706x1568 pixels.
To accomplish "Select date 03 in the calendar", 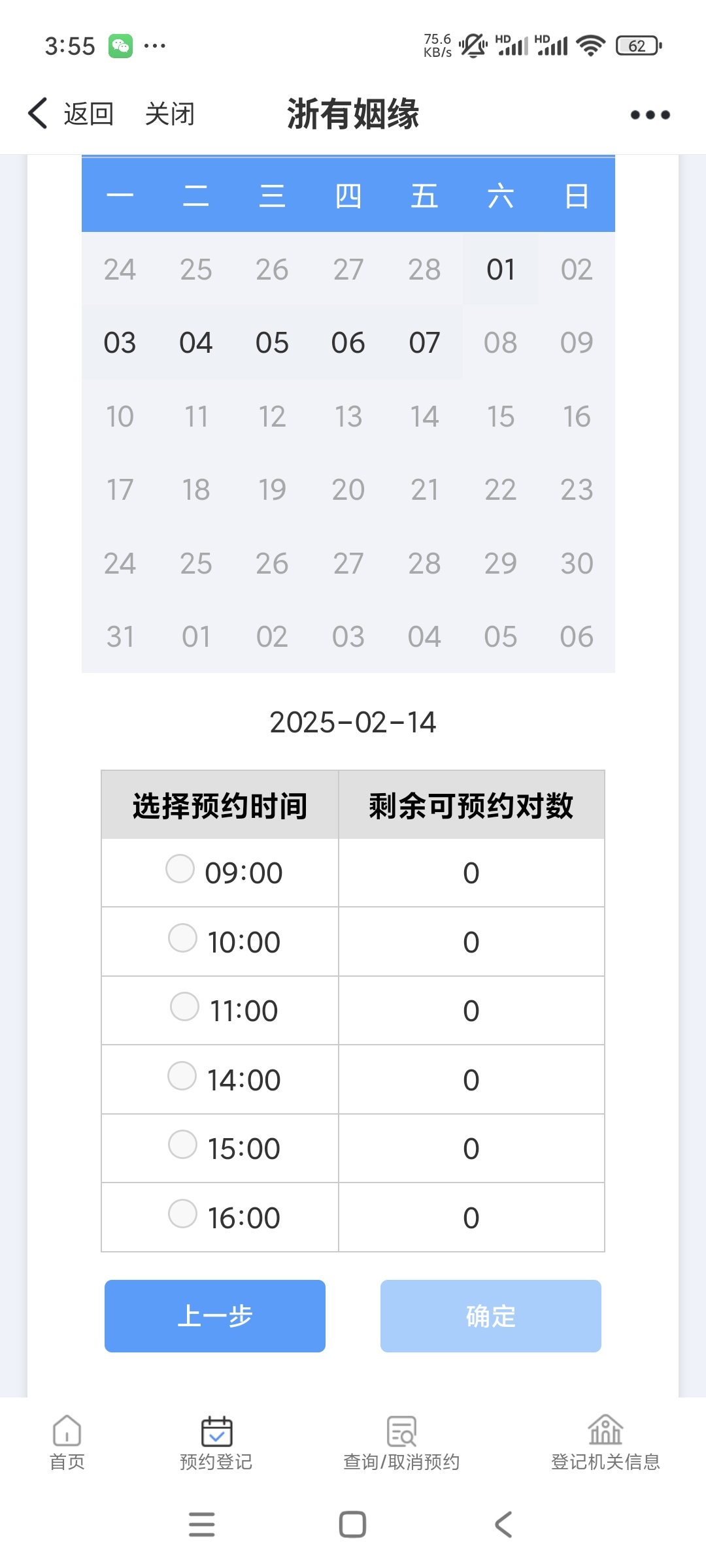I will [x=120, y=342].
